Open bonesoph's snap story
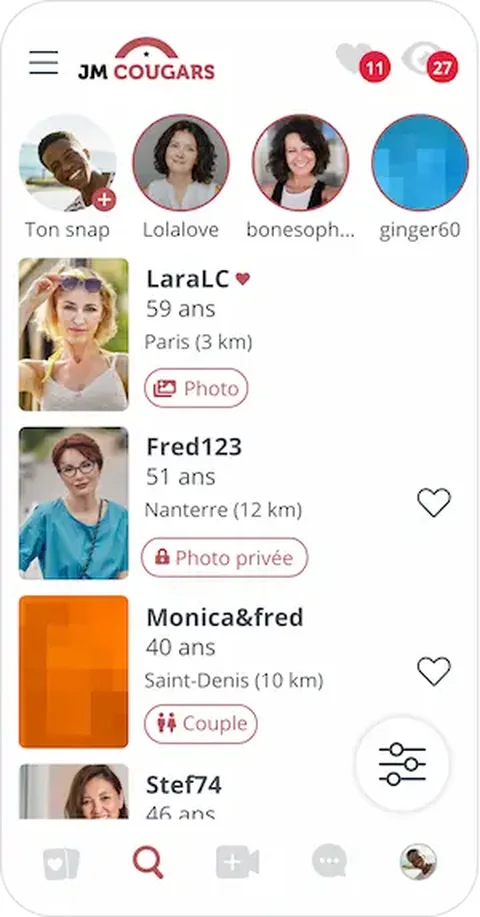This screenshot has width=480, height=917. point(301,163)
